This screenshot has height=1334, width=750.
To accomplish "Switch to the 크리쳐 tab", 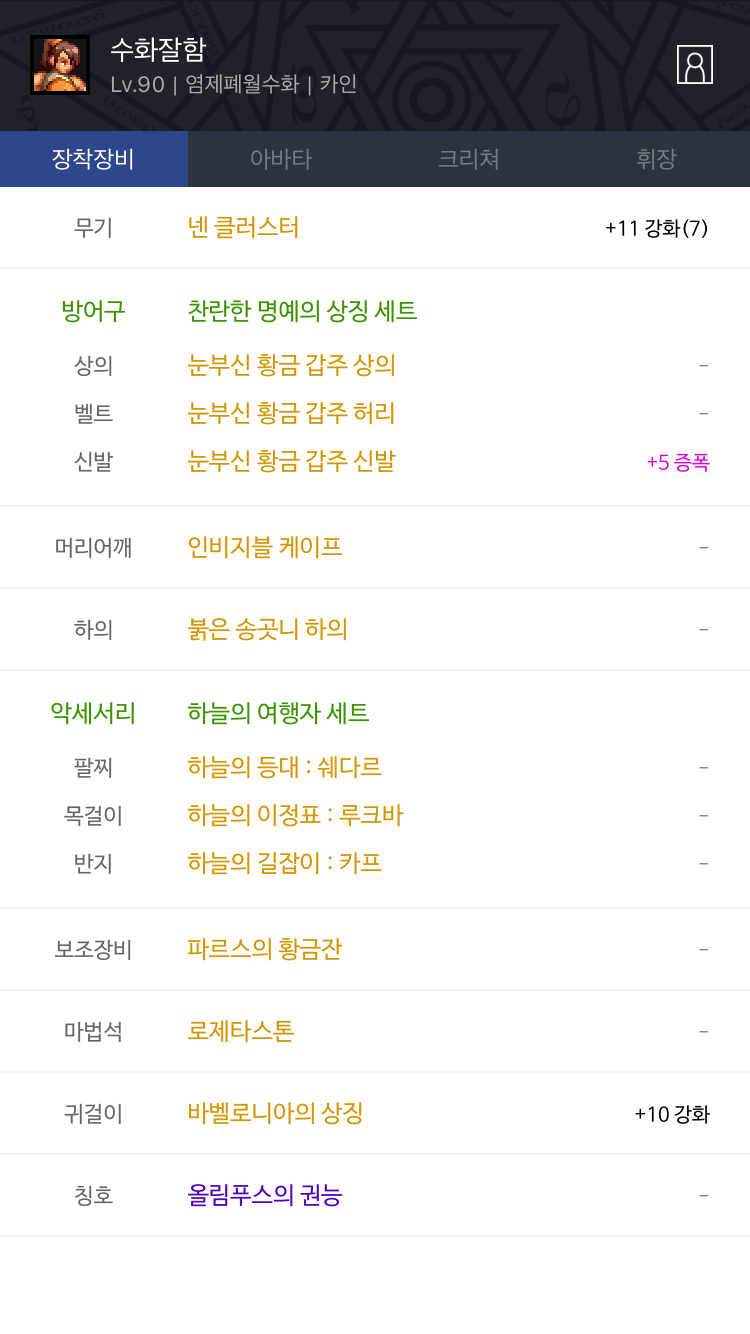I will coord(469,159).
